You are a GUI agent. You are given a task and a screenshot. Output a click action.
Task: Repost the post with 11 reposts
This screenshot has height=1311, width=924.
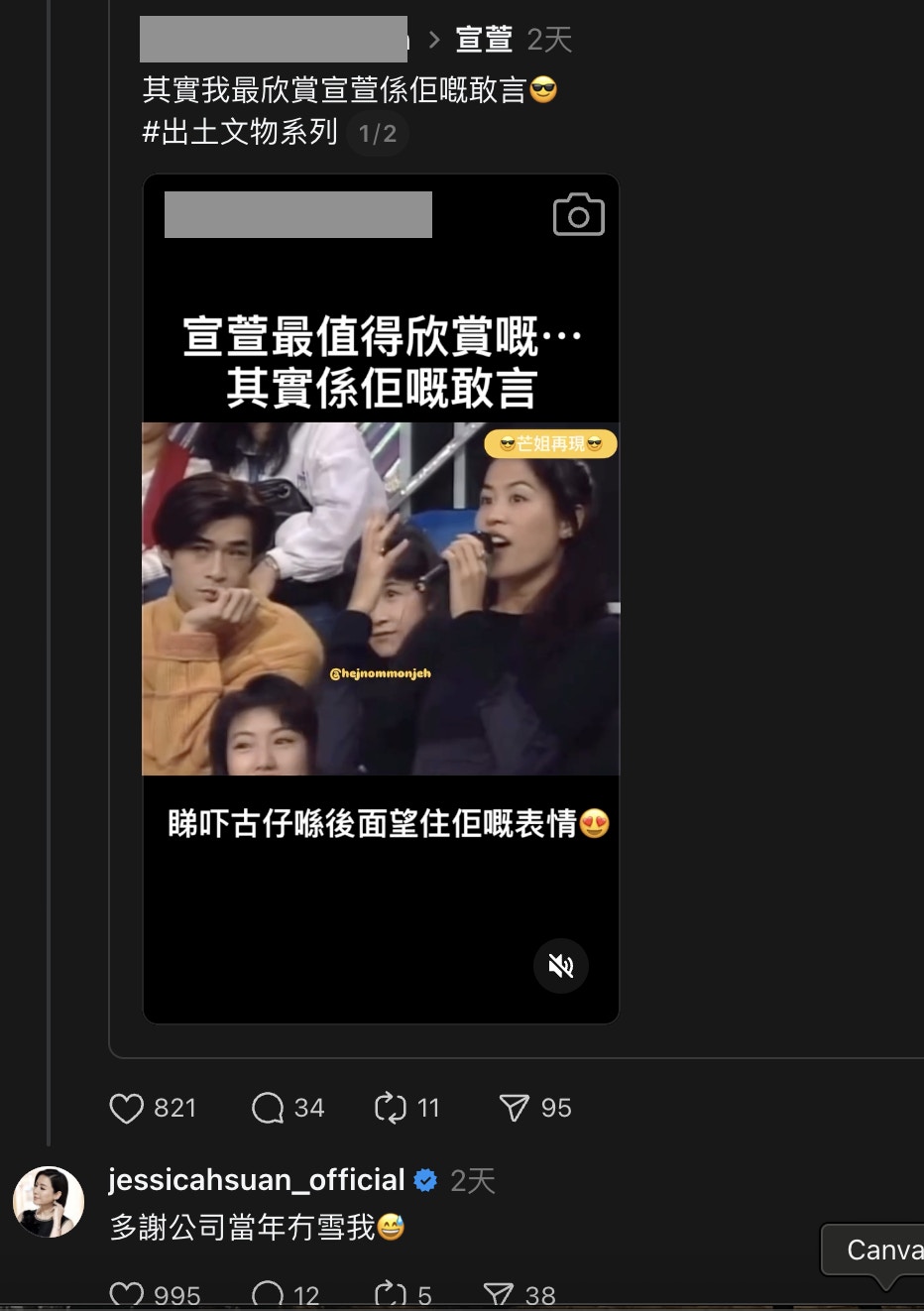[x=391, y=1108]
